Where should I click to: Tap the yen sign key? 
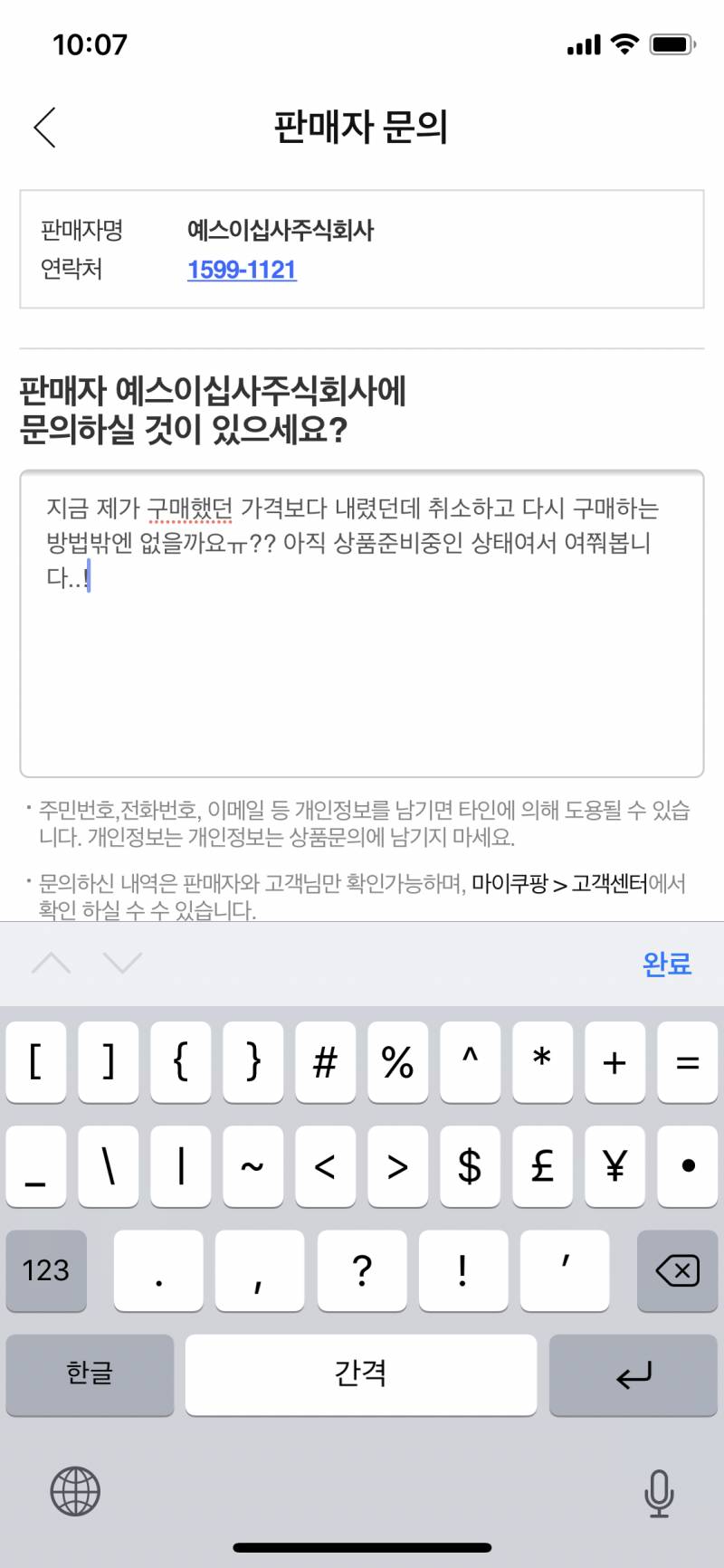point(614,1166)
